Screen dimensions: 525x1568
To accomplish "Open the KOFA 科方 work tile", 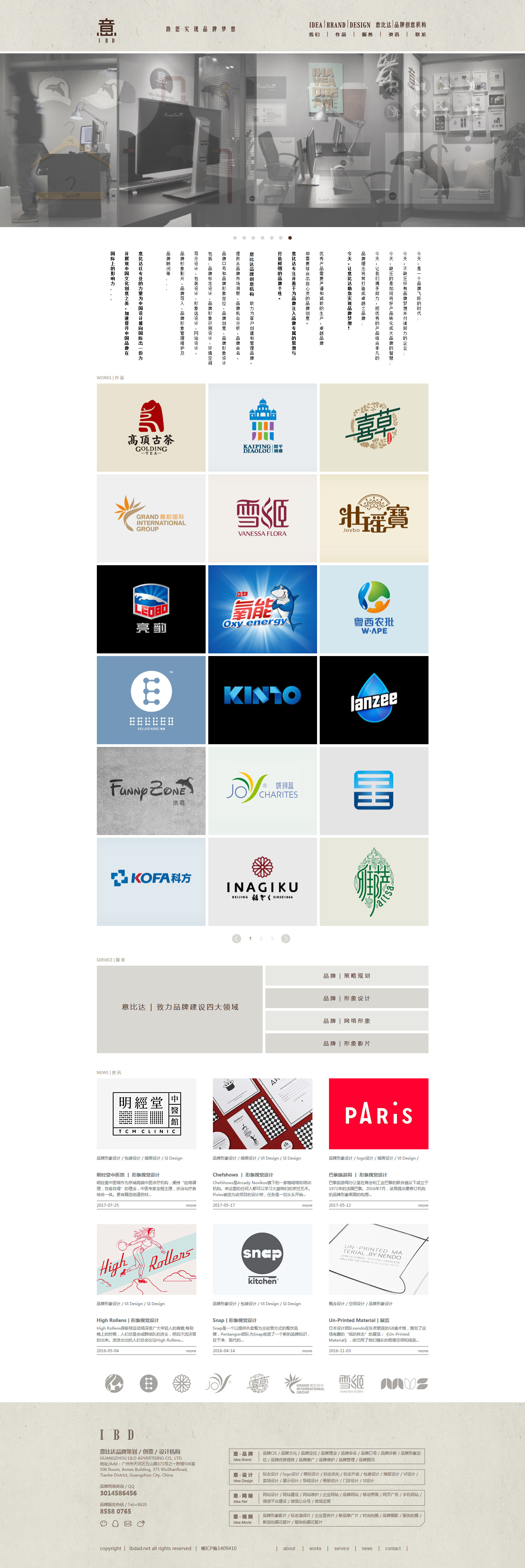I will coord(151,881).
